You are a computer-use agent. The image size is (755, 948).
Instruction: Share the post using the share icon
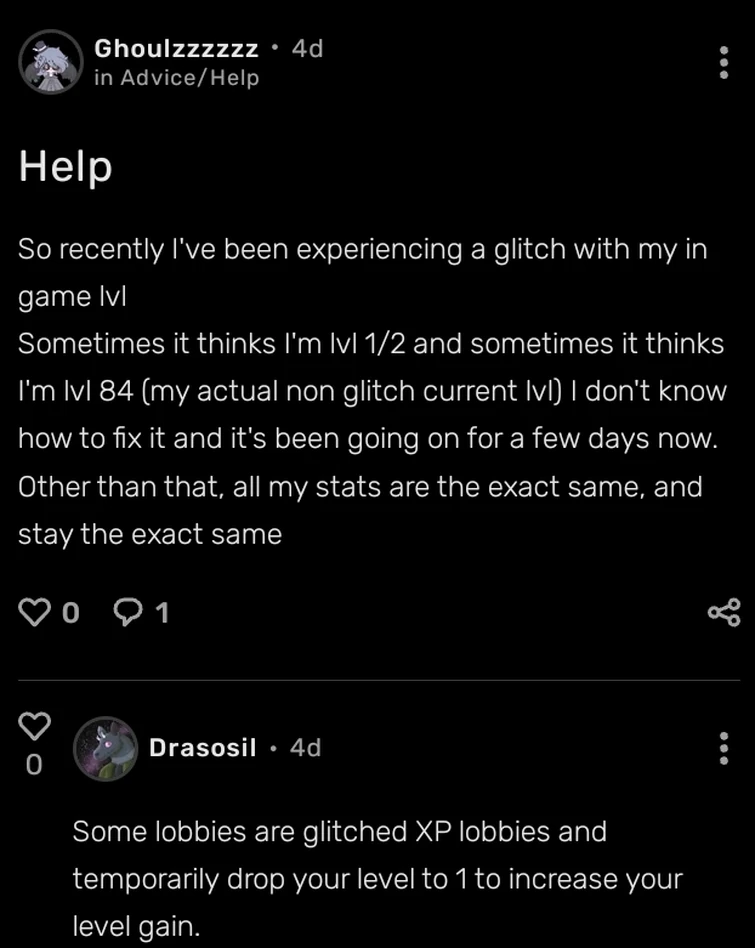coord(722,612)
